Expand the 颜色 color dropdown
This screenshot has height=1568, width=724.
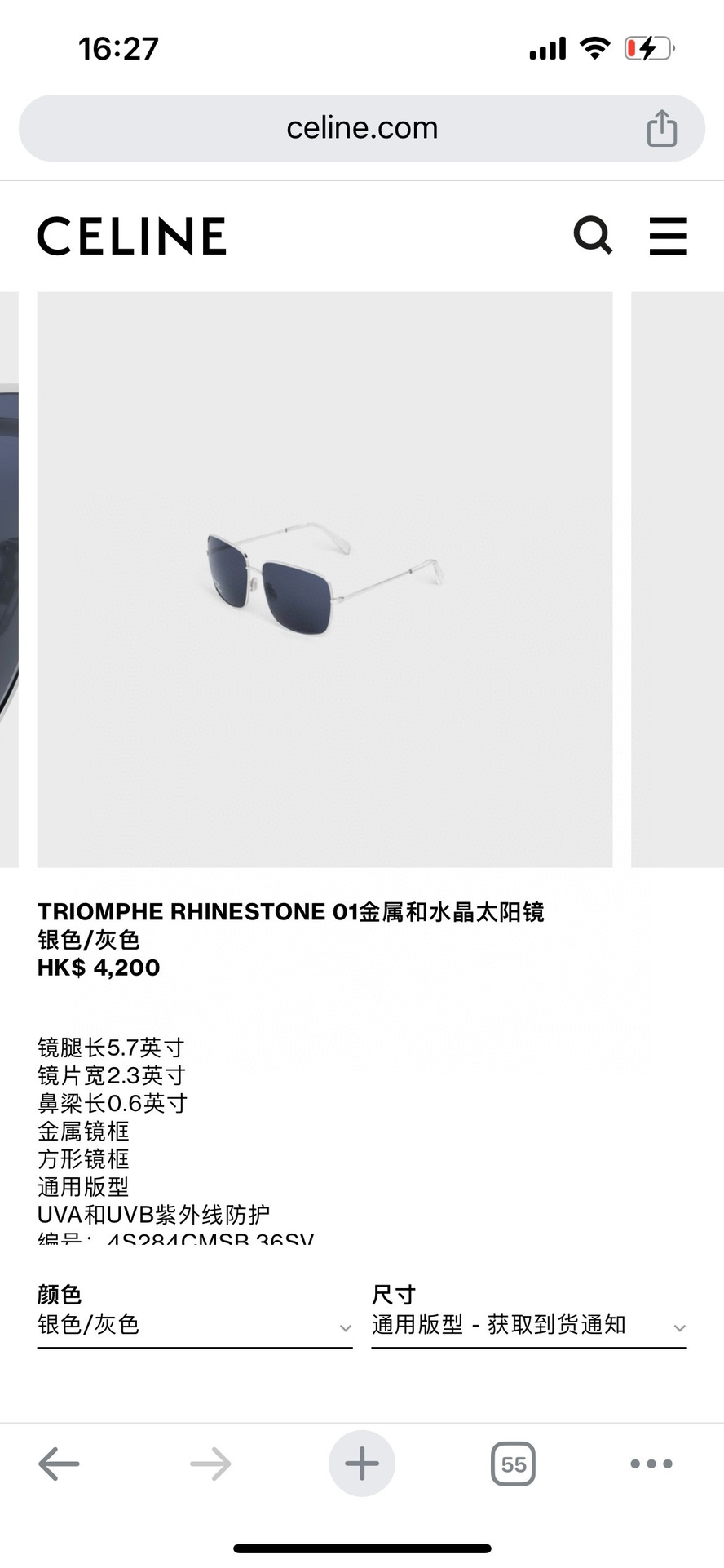point(194,1325)
